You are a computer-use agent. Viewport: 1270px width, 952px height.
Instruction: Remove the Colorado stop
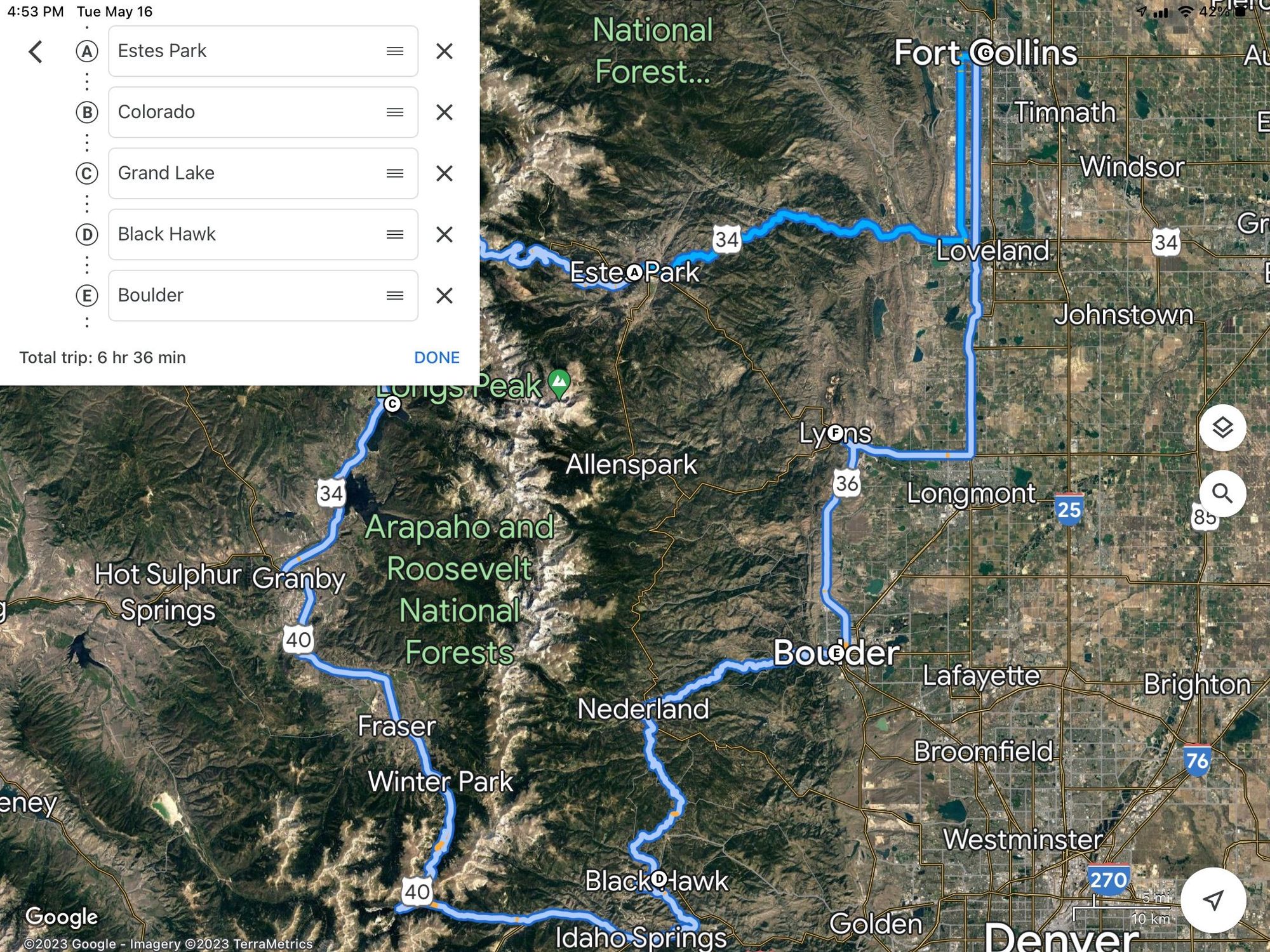coord(444,112)
